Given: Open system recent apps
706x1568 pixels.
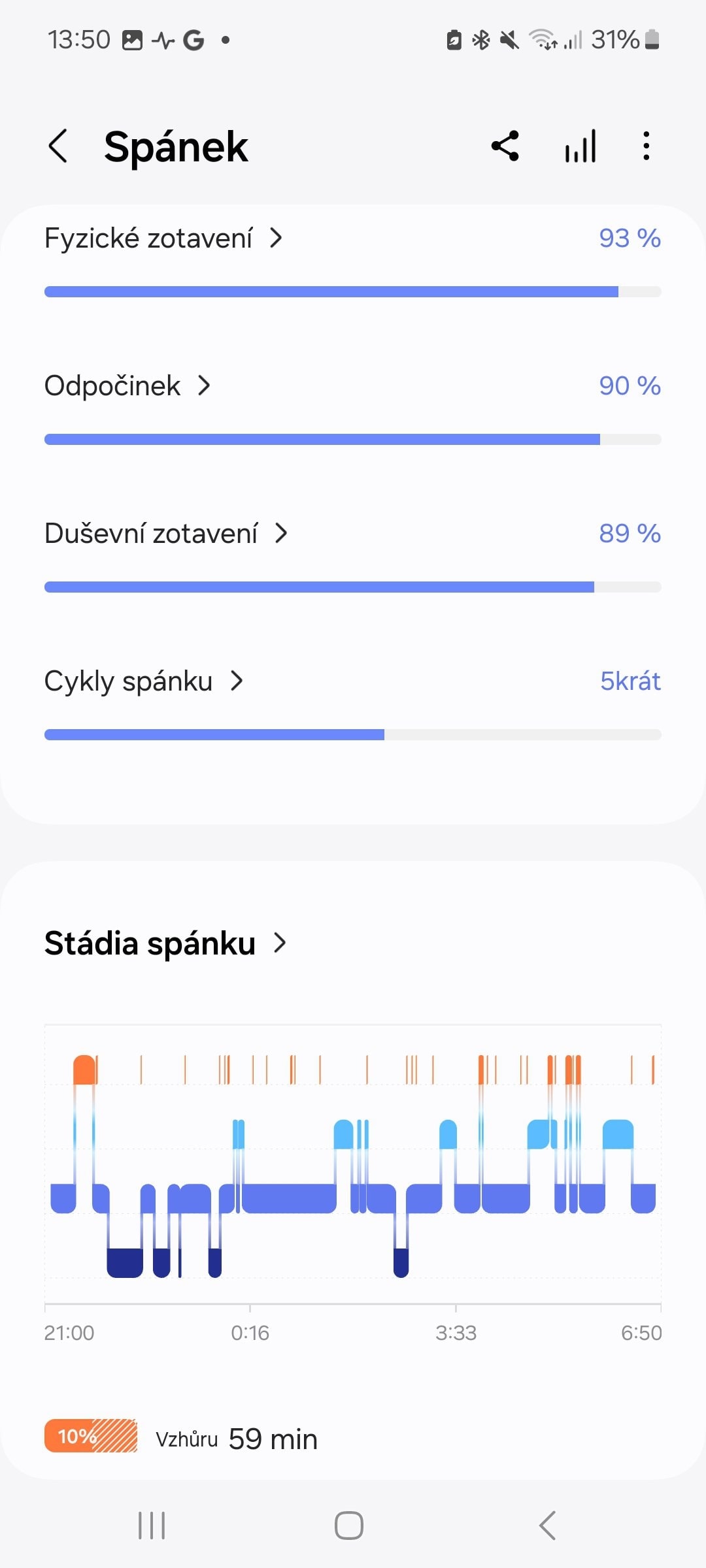Looking at the screenshot, I should coord(152,1526).
